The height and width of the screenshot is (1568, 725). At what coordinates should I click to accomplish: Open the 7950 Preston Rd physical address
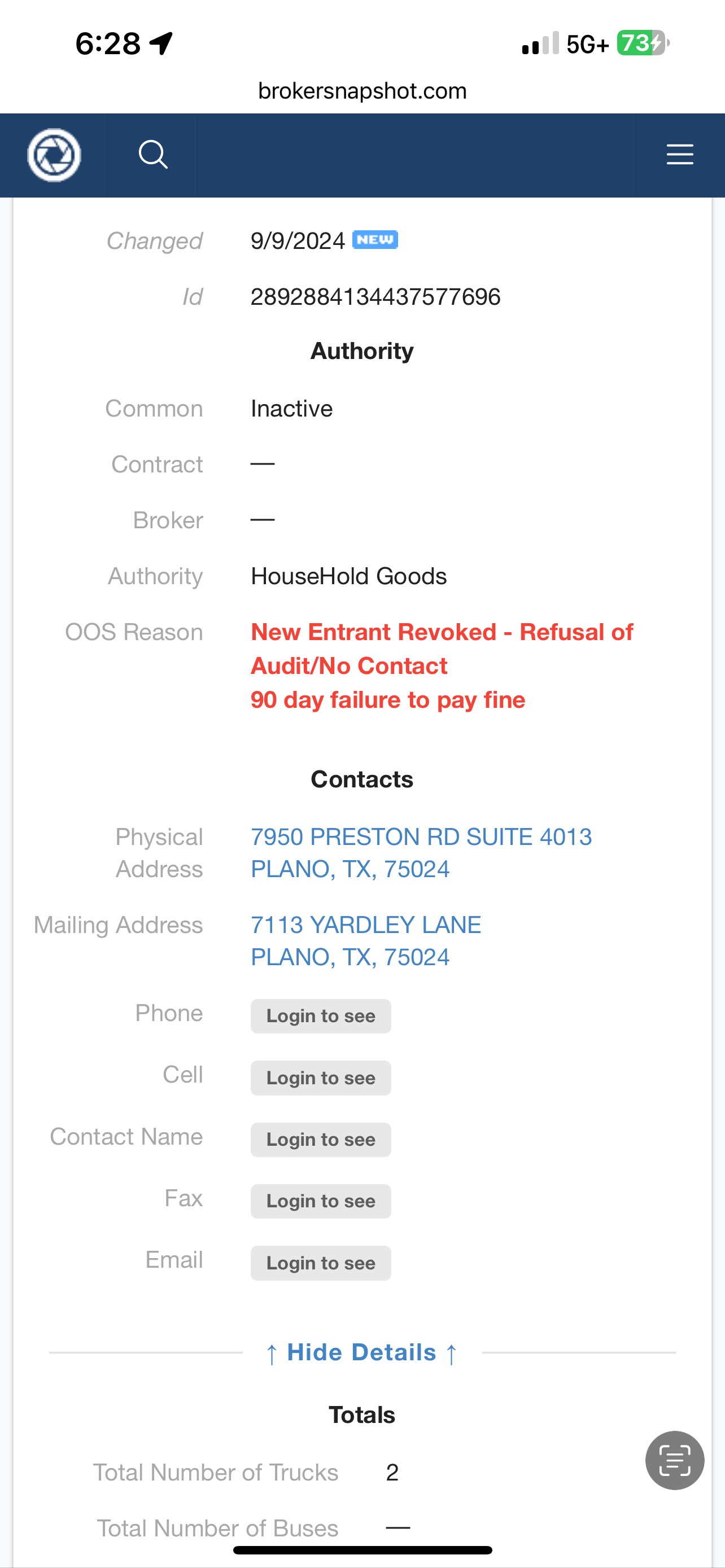(421, 852)
